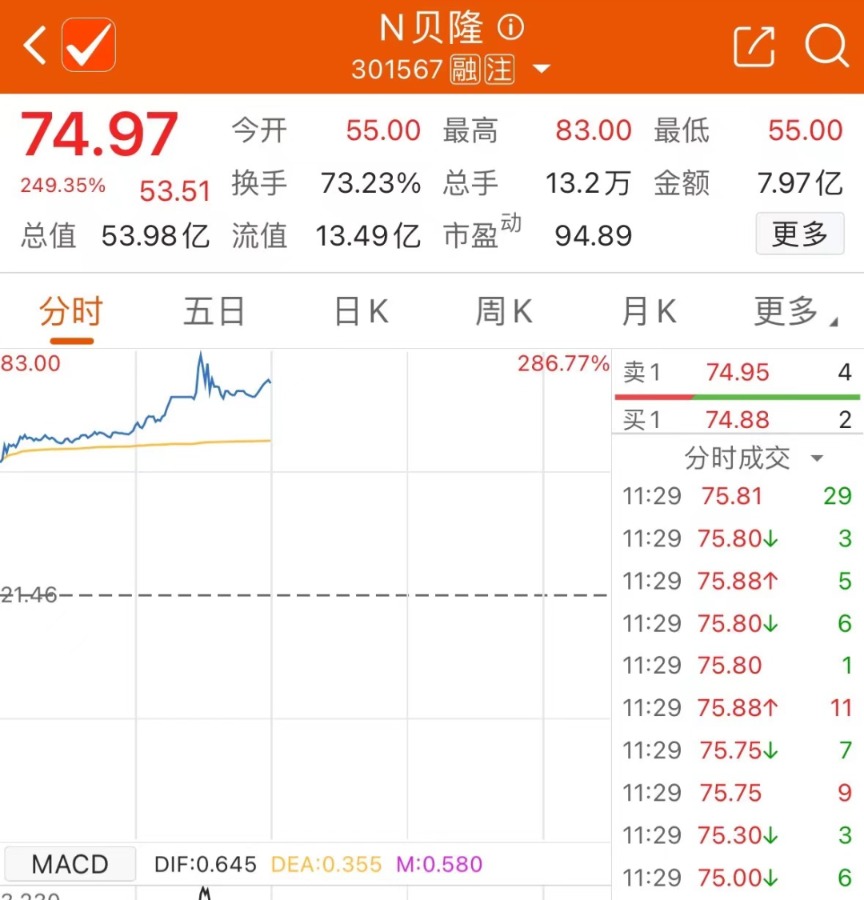Open the 卖1 买1 order book panel

point(737,396)
